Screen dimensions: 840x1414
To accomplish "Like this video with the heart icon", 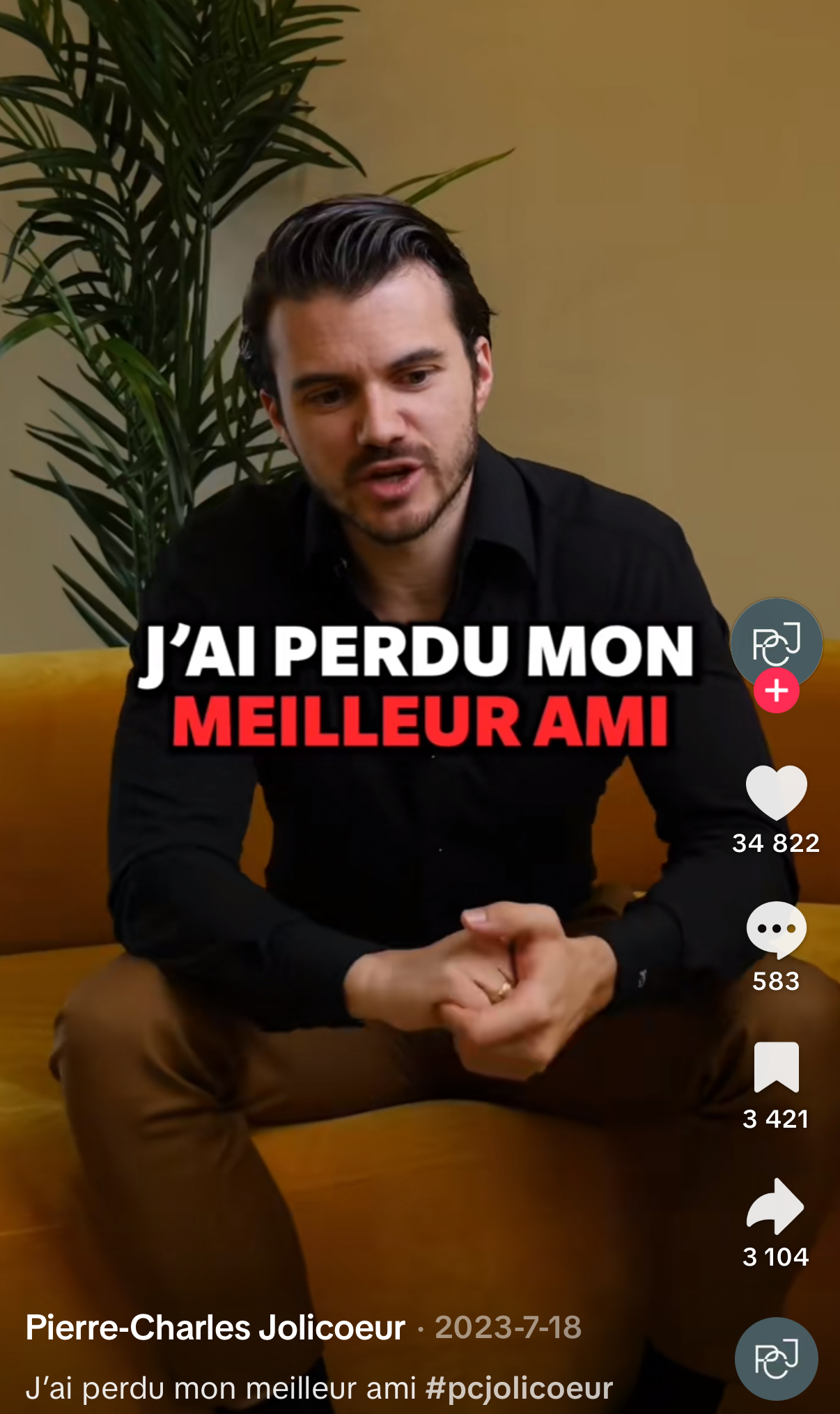I will tap(776, 793).
